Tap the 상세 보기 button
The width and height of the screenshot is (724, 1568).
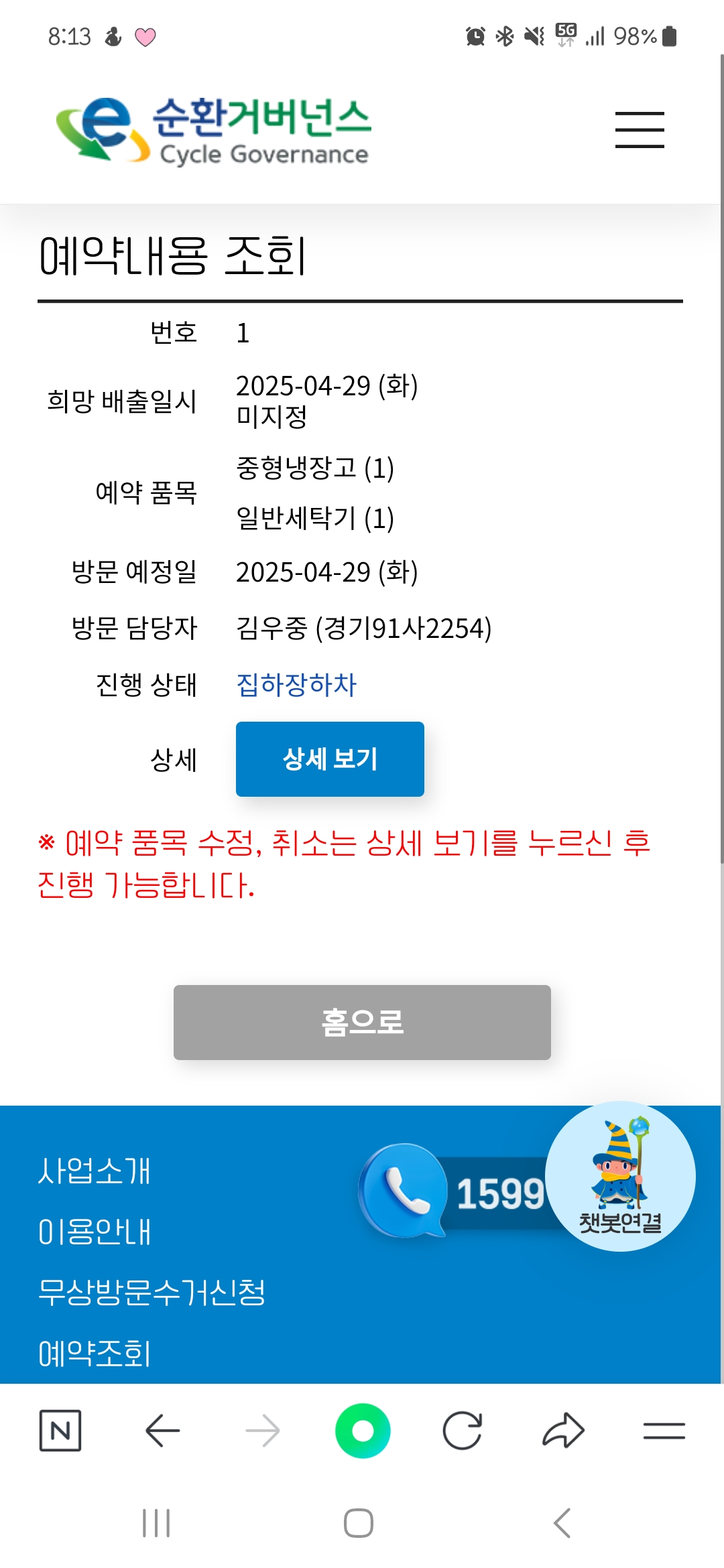click(330, 759)
